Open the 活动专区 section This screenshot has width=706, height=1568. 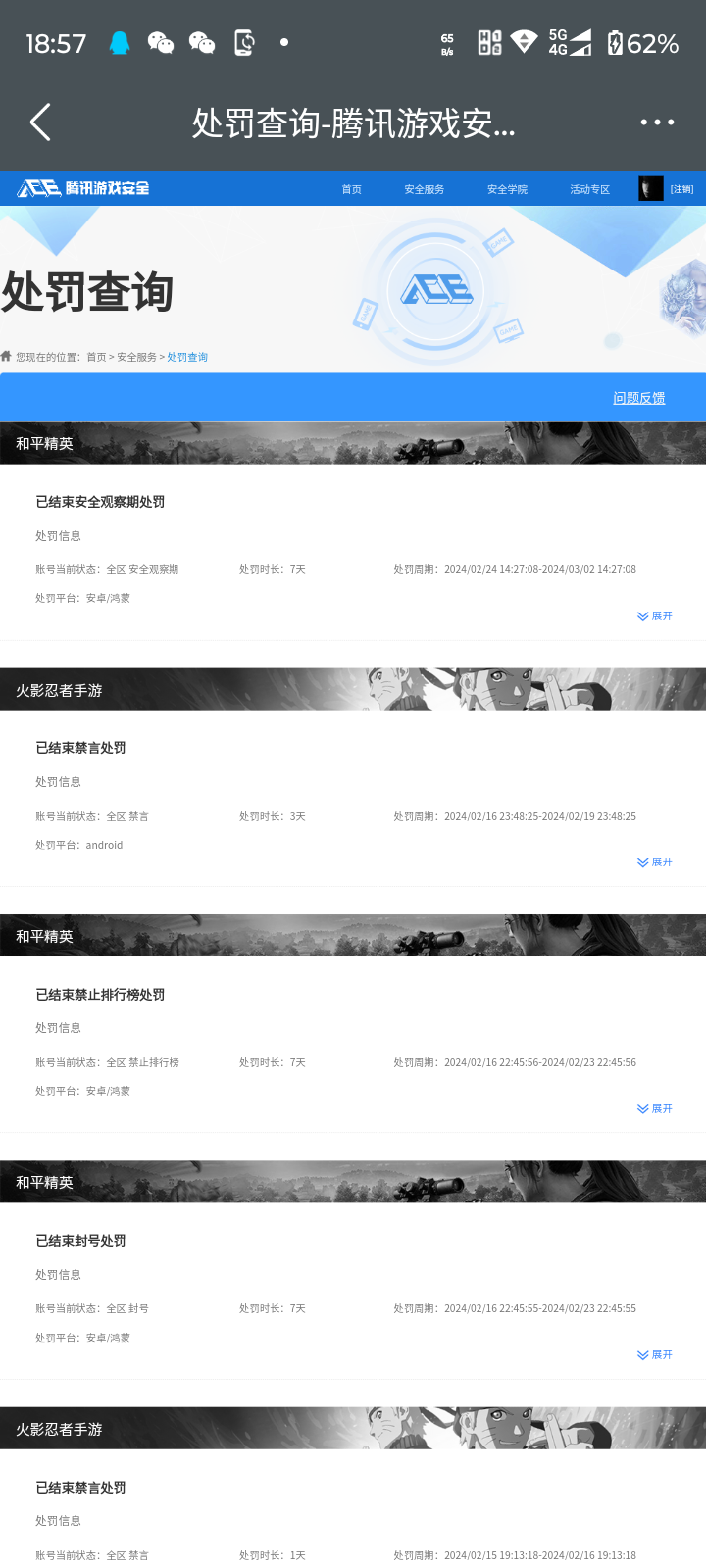click(x=589, y=188)
